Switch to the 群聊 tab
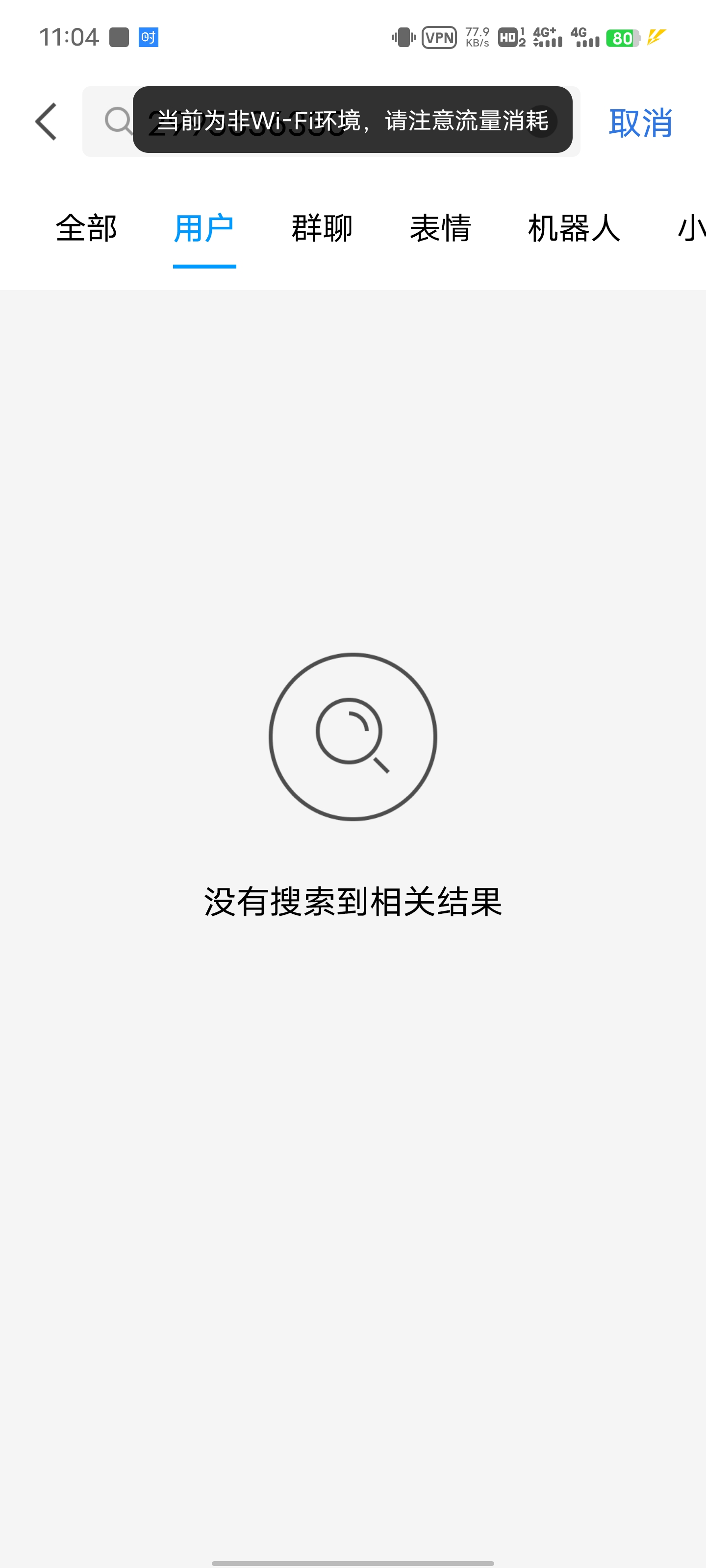This screenshot has height=1568, width=706. [322, 229]
